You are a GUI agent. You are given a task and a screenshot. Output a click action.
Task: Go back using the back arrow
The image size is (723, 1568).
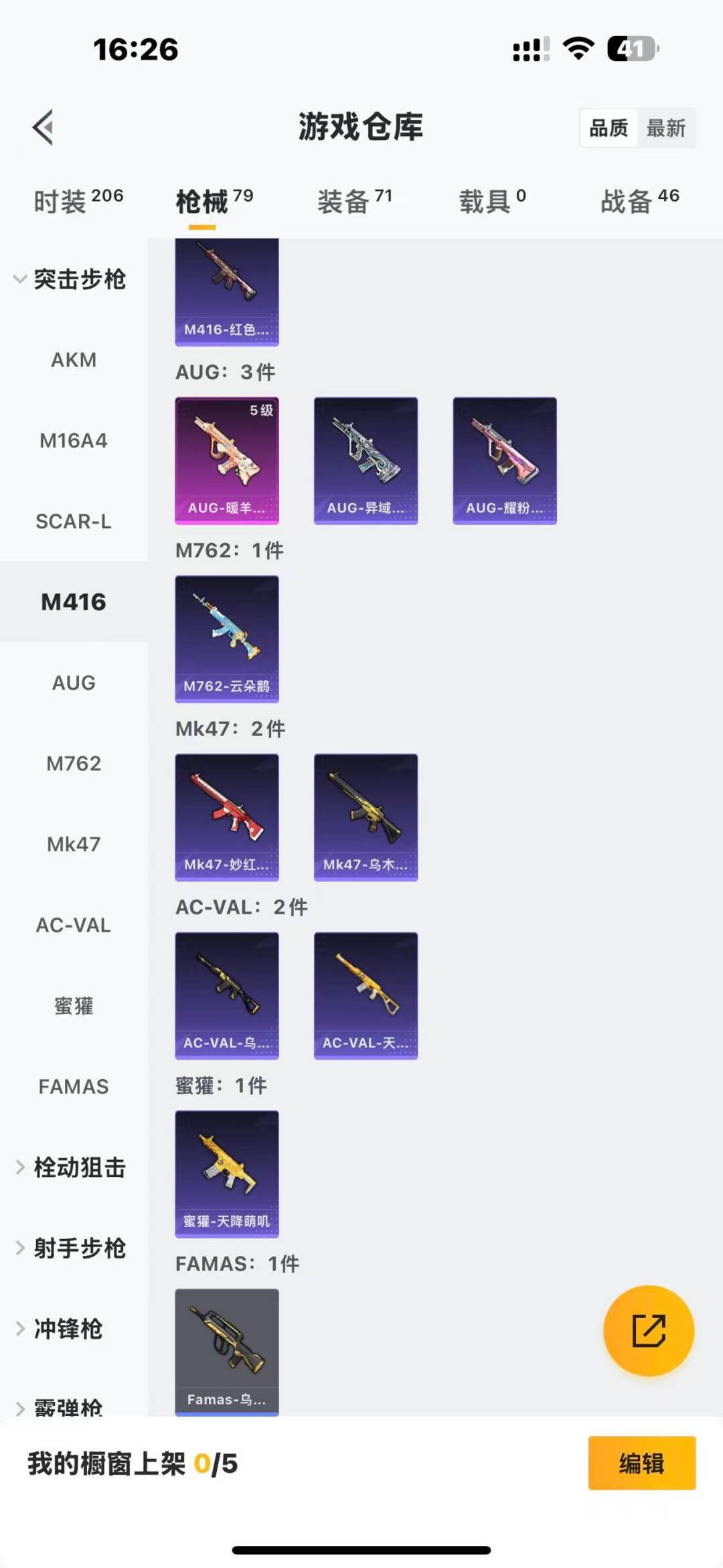[44, 127]
